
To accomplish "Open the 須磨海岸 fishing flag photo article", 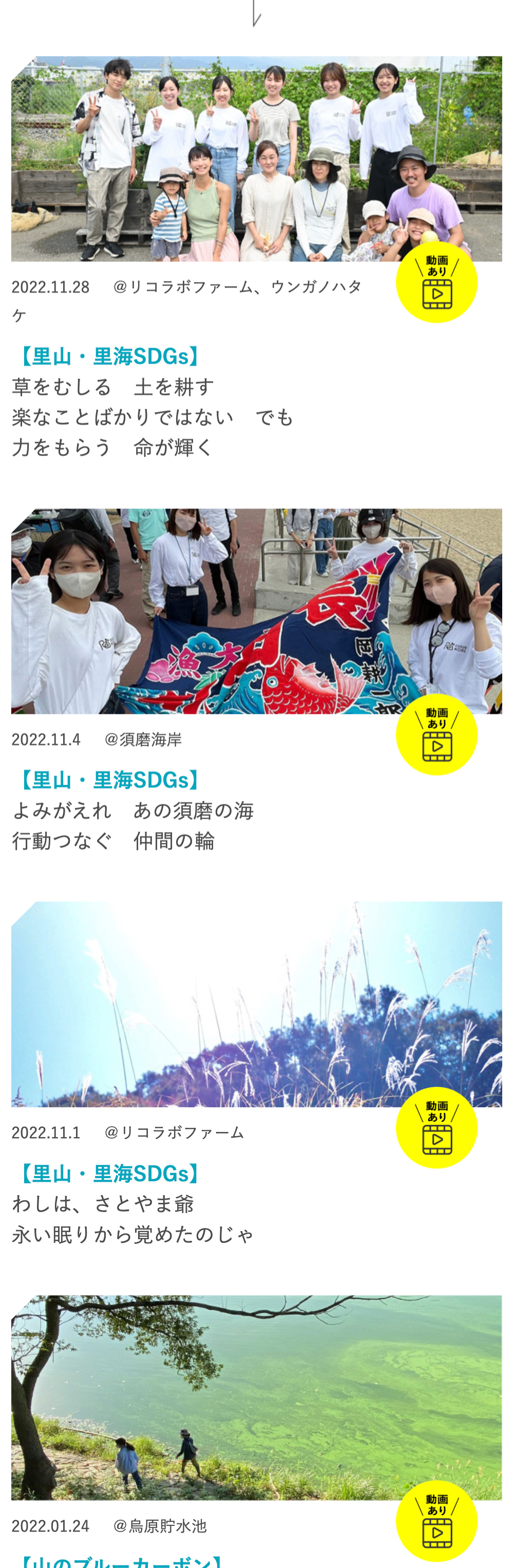I will point(256,611).
